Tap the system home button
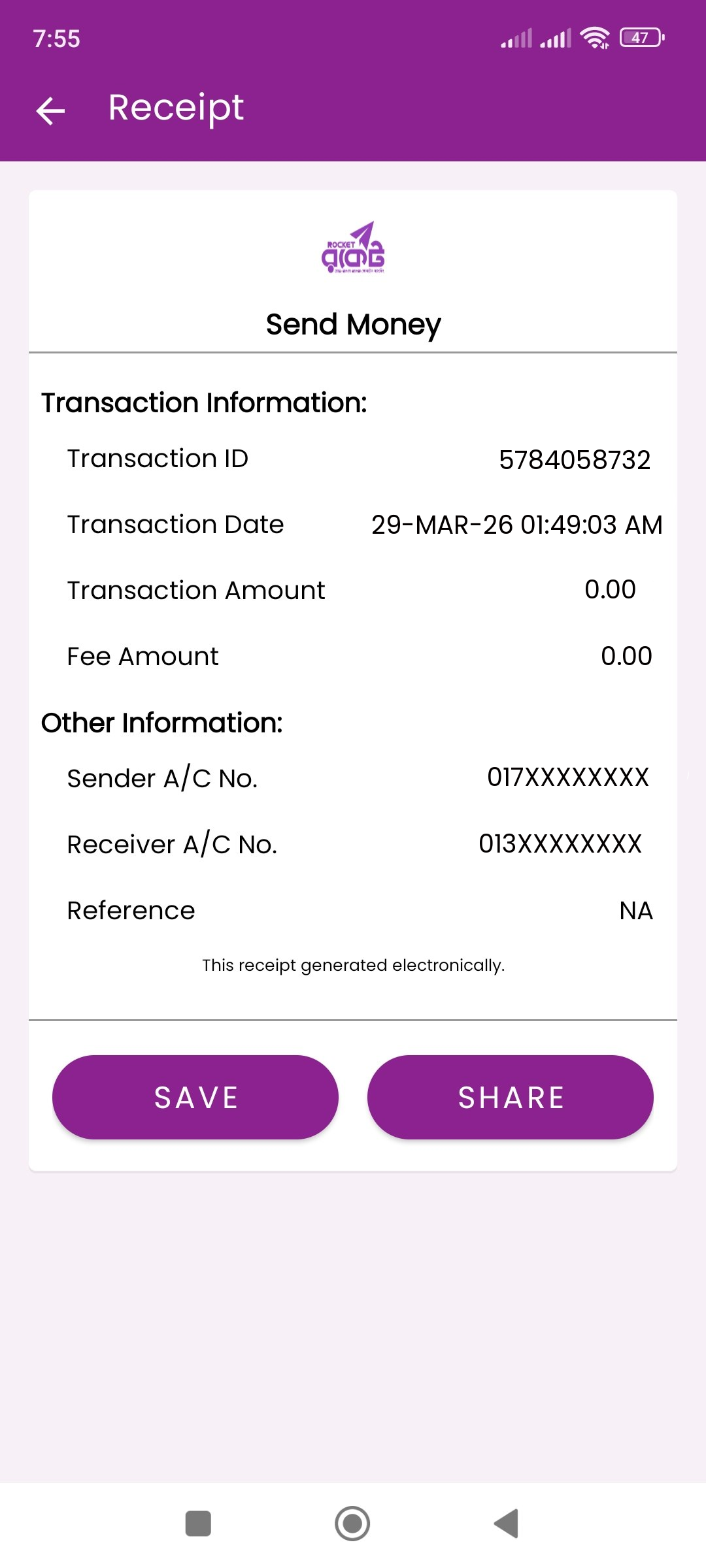Image resolution: width=706 pixels, height=1568 pixels. (352, 1524)
